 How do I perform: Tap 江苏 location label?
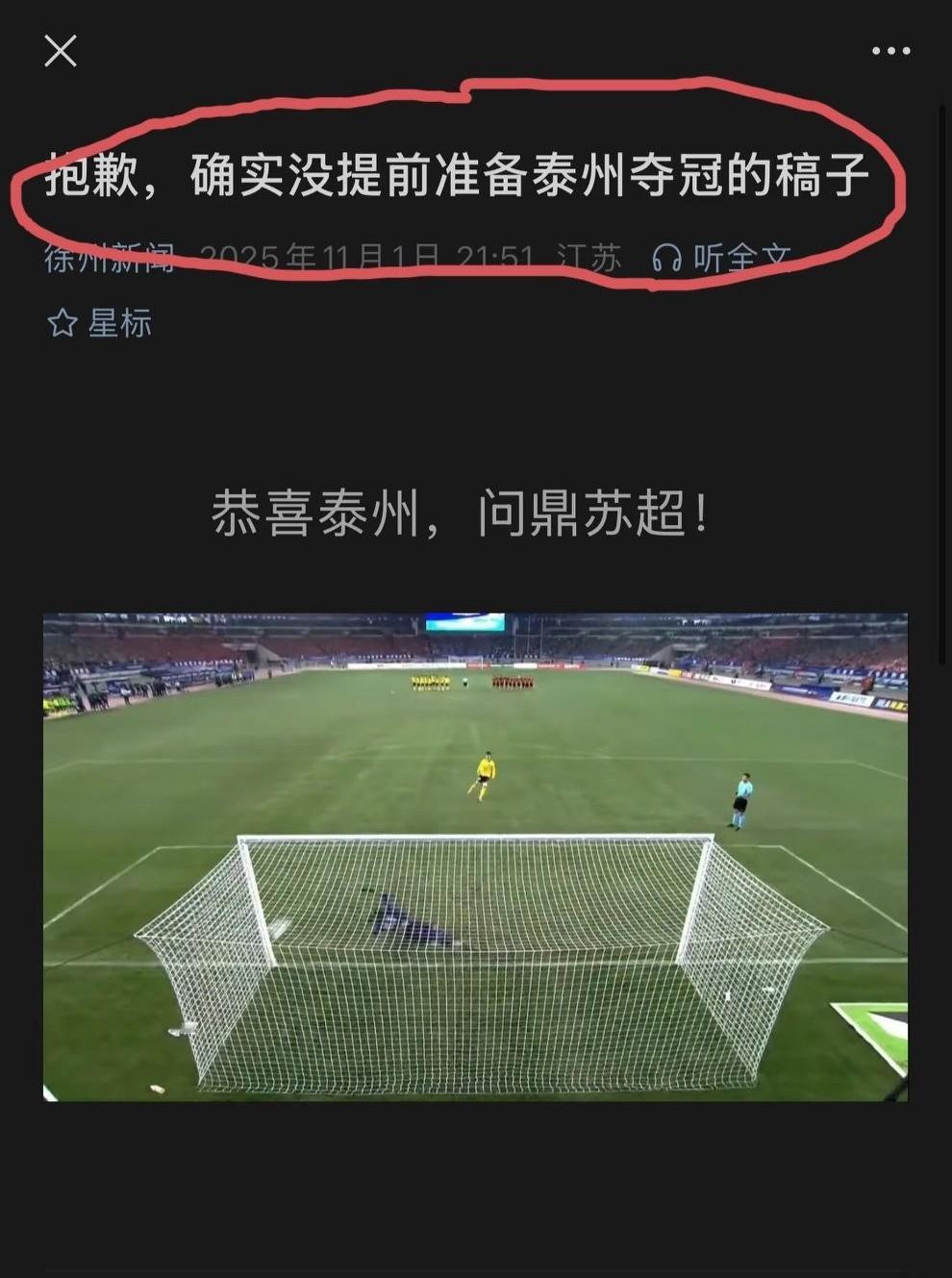point(590,256)
